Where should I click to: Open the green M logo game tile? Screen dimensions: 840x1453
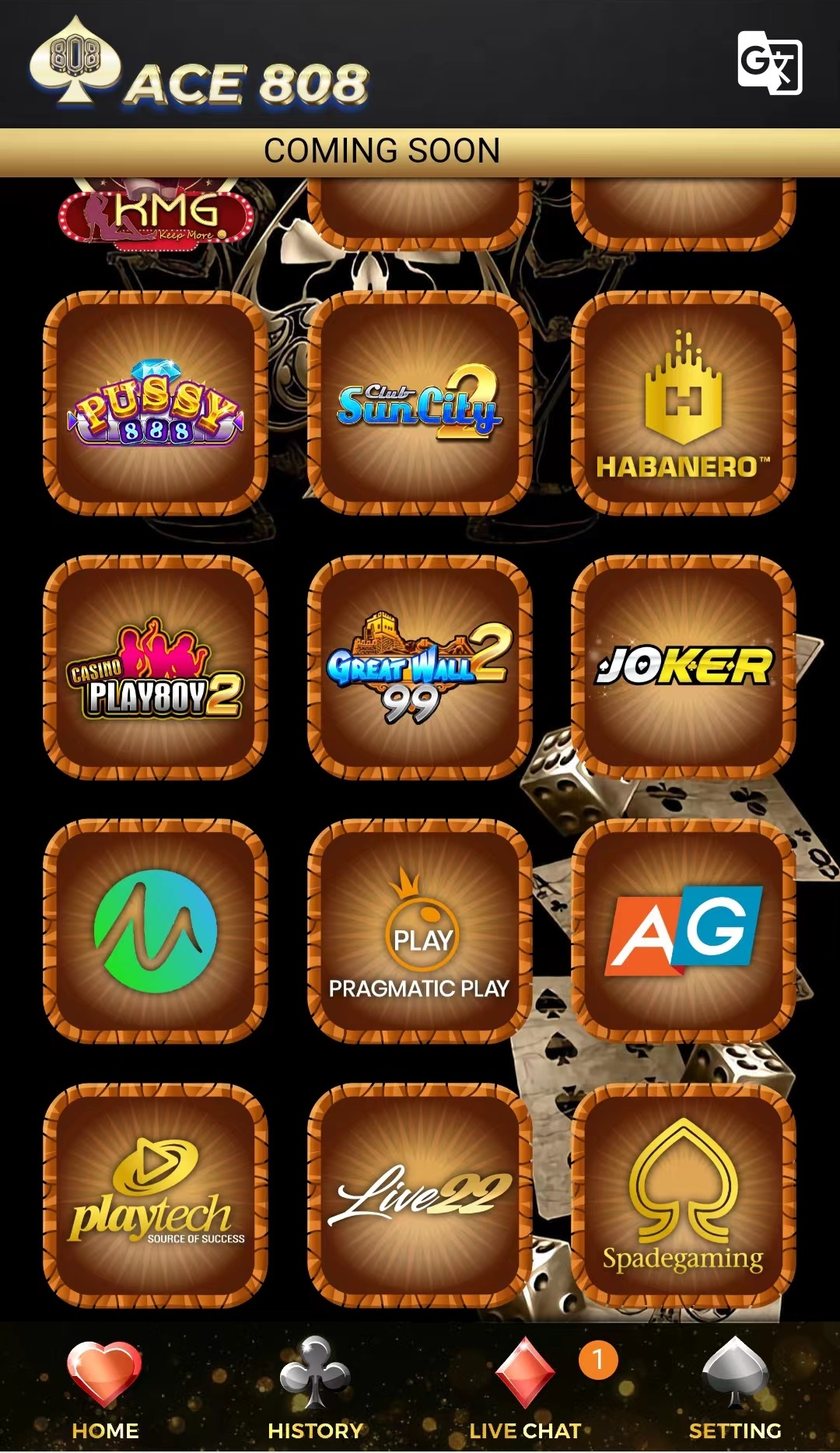[x=156, y=931]
